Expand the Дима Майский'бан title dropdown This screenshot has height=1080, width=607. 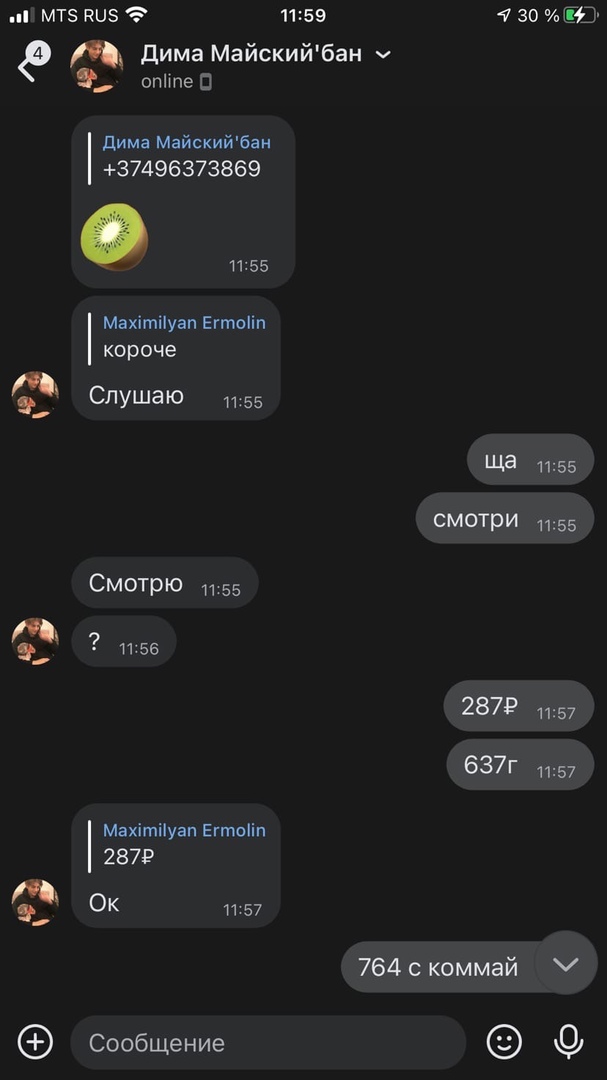[383, 55]
